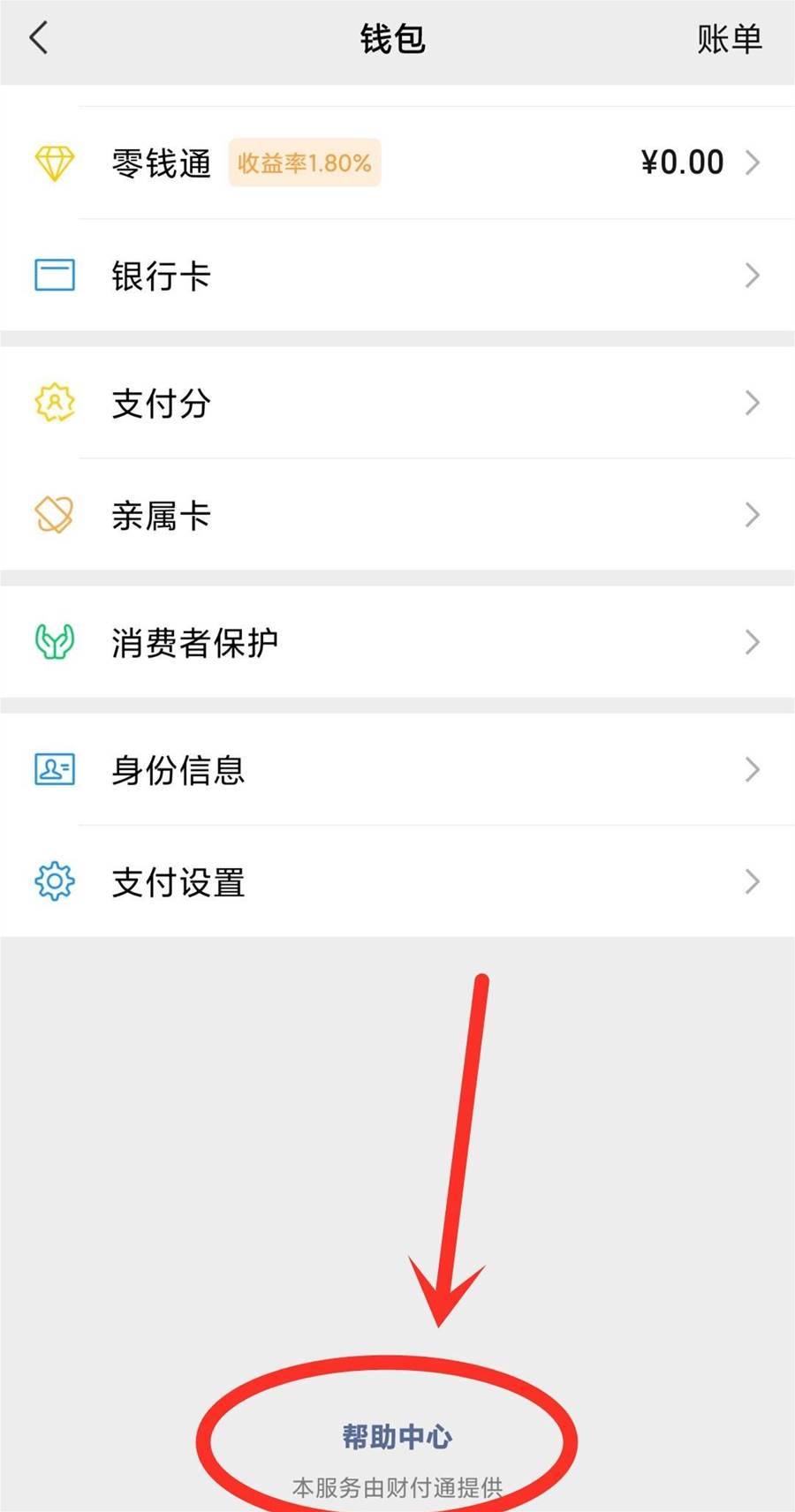This screenshot has height=1512, width=795.
Task: Open 消费者保护 consumer protection
Action: (397, 643)
